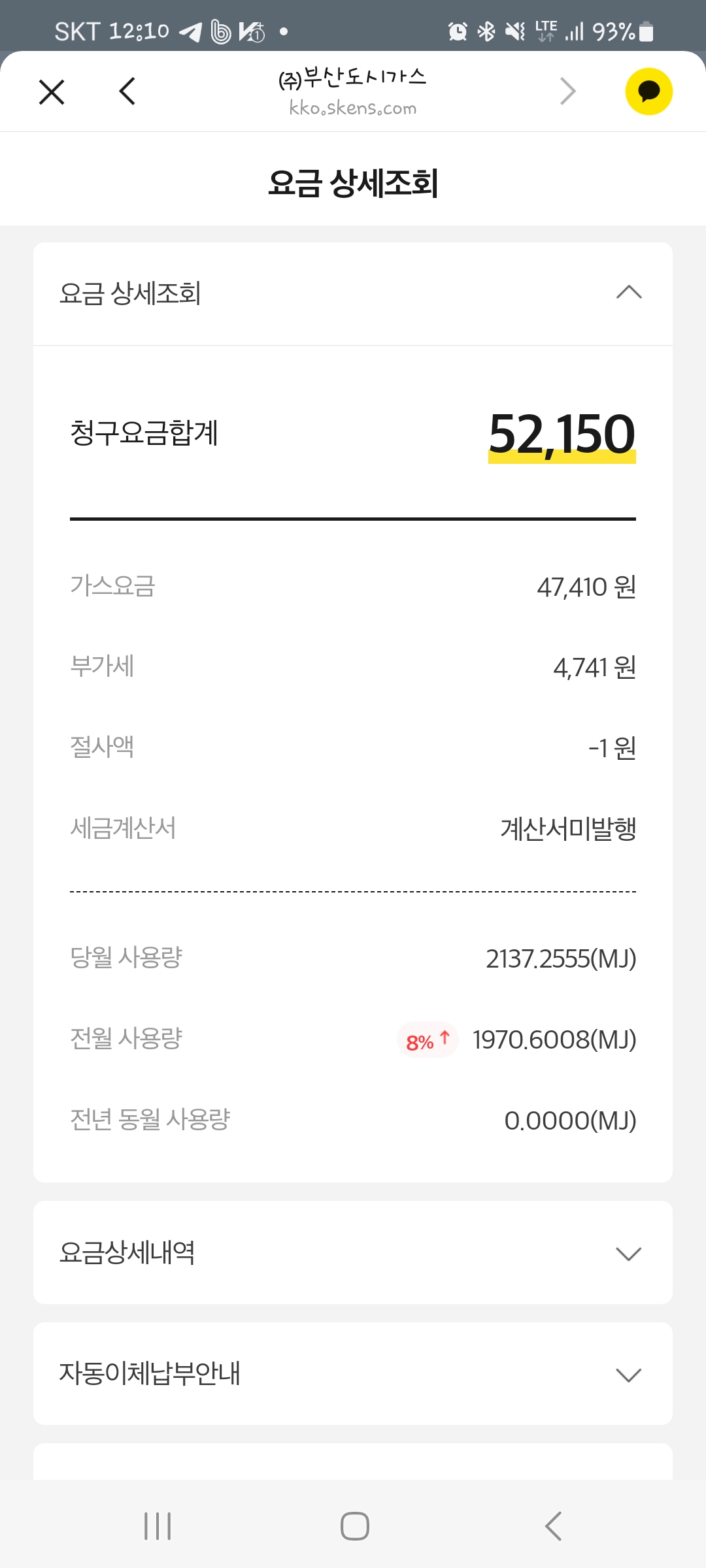Go forward to the next web page
Image resolution: width=706 pixels, height=1568 pixels.
pos(567,91)
